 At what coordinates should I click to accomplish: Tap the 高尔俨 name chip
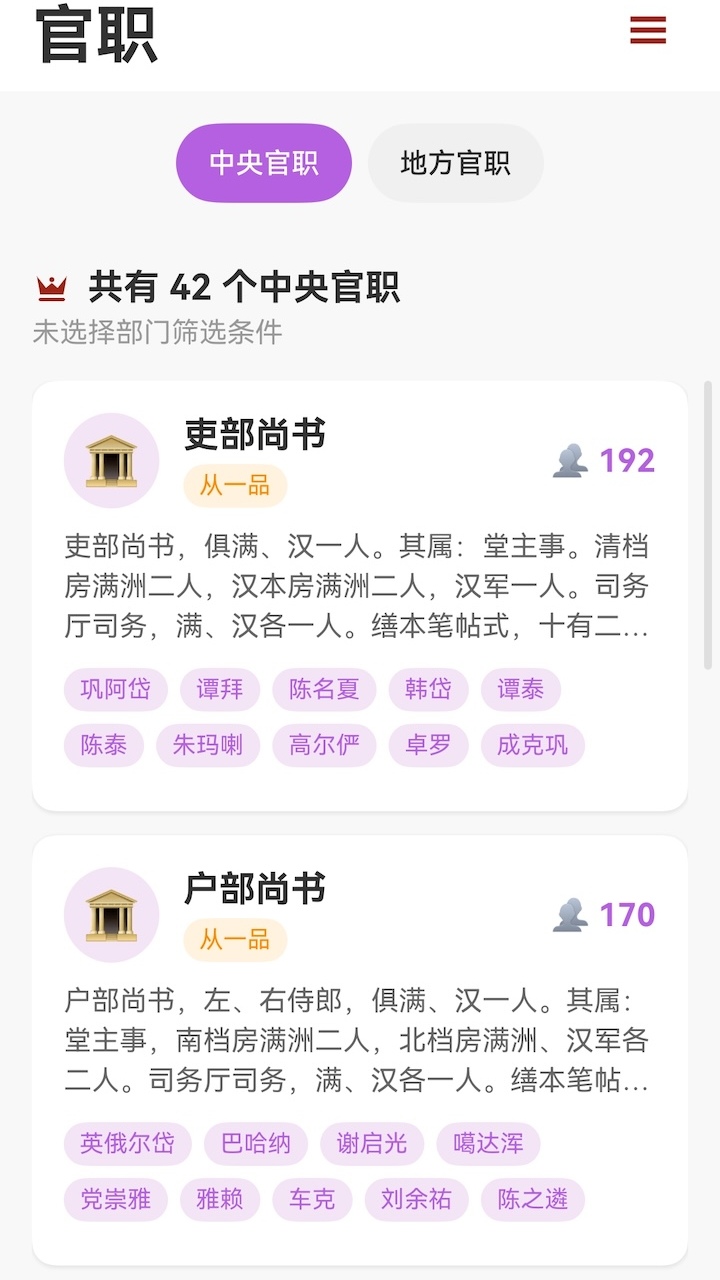tap(324, 746)
